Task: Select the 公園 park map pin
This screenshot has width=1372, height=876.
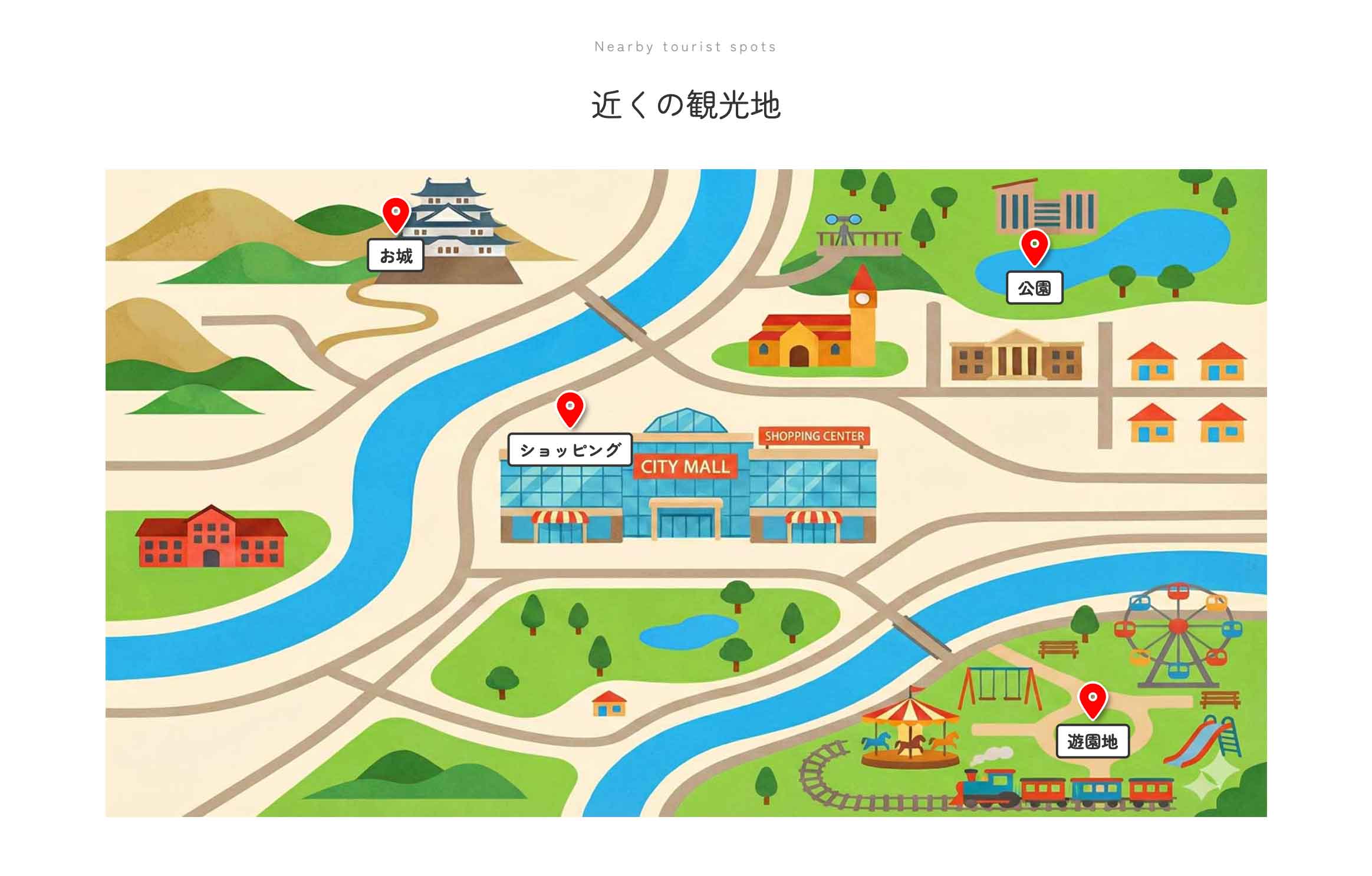Action: [1034, 246]
